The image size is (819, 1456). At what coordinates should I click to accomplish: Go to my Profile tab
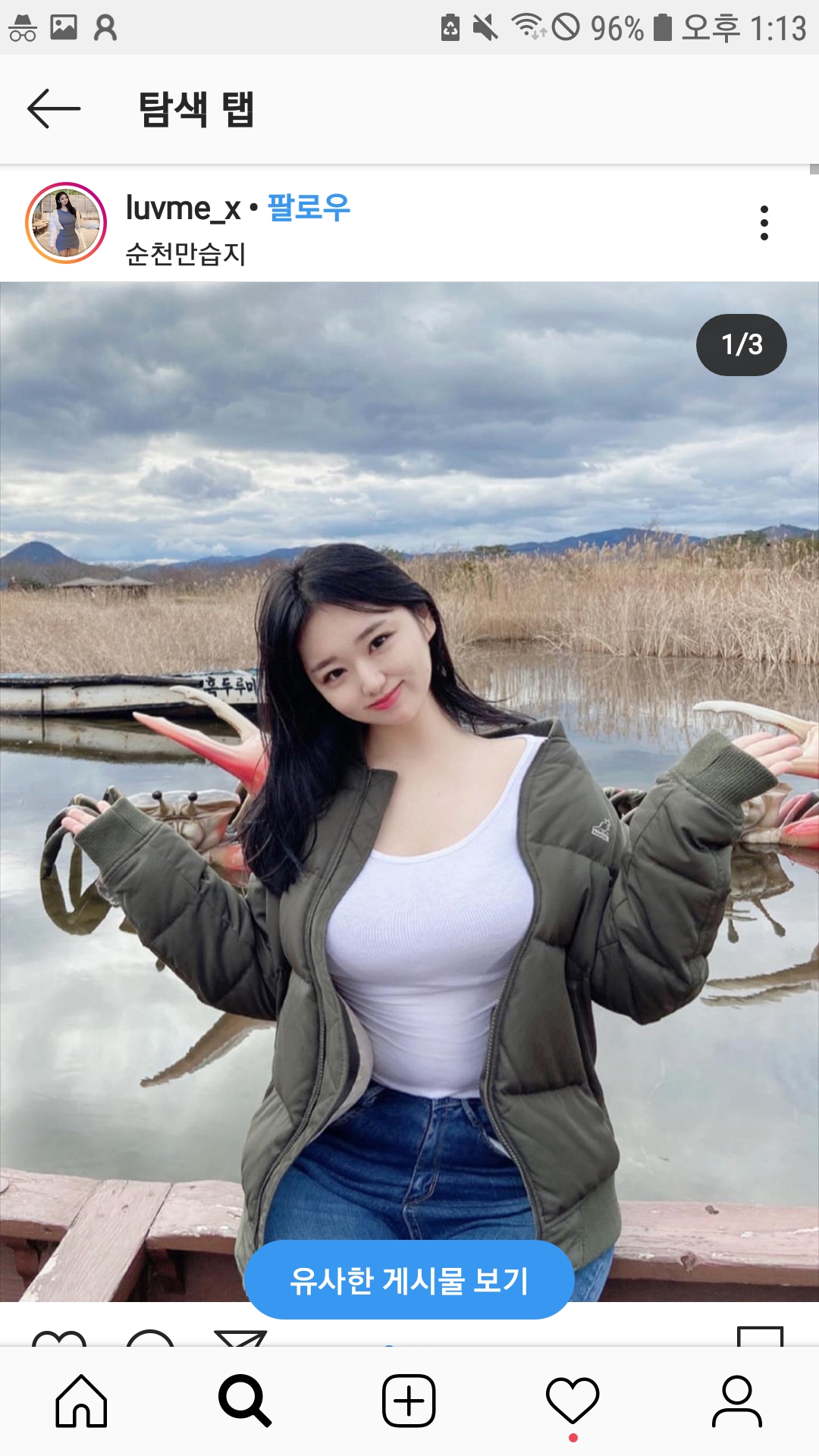pyautogui.click(x=736, y=1401)
